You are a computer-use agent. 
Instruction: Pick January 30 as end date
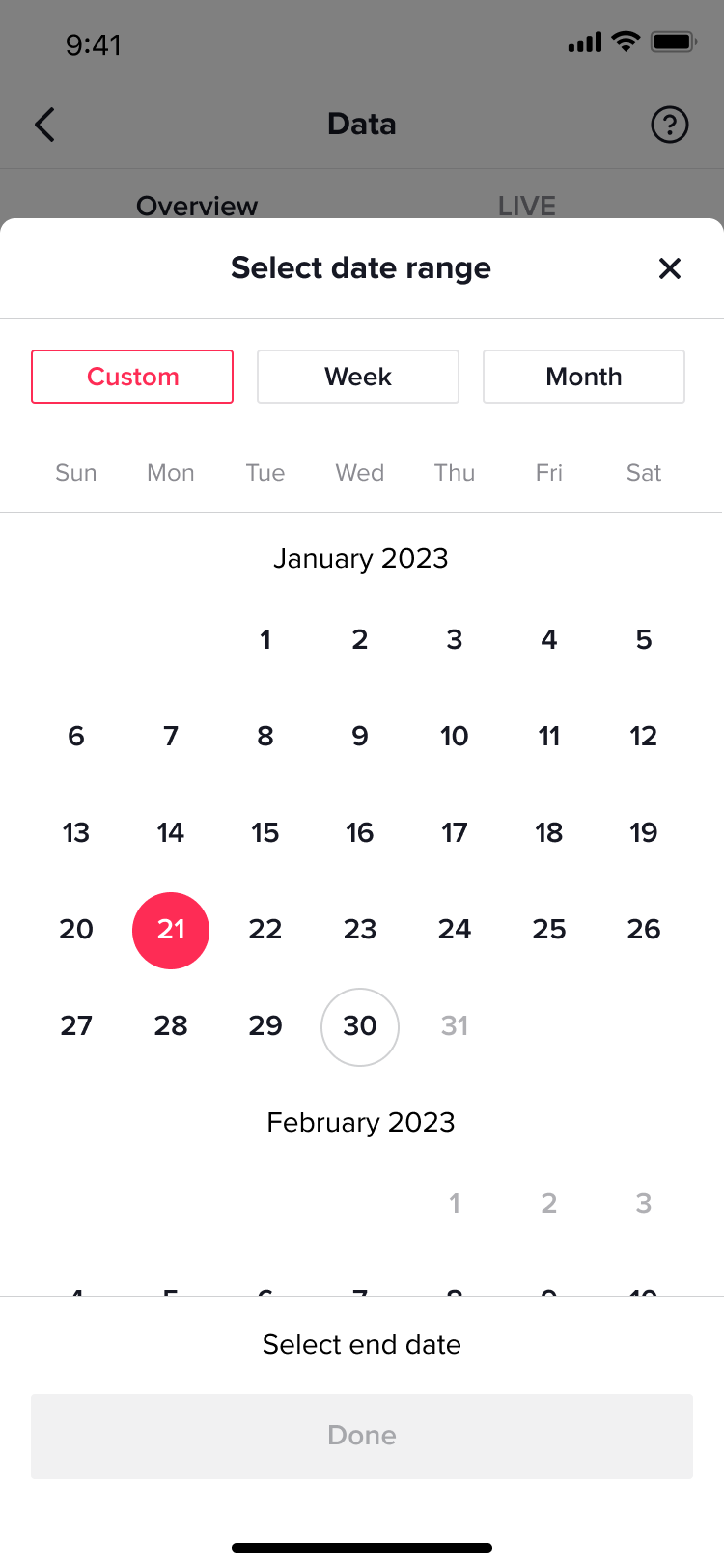pyautogui.click(x=360, y=1026)
